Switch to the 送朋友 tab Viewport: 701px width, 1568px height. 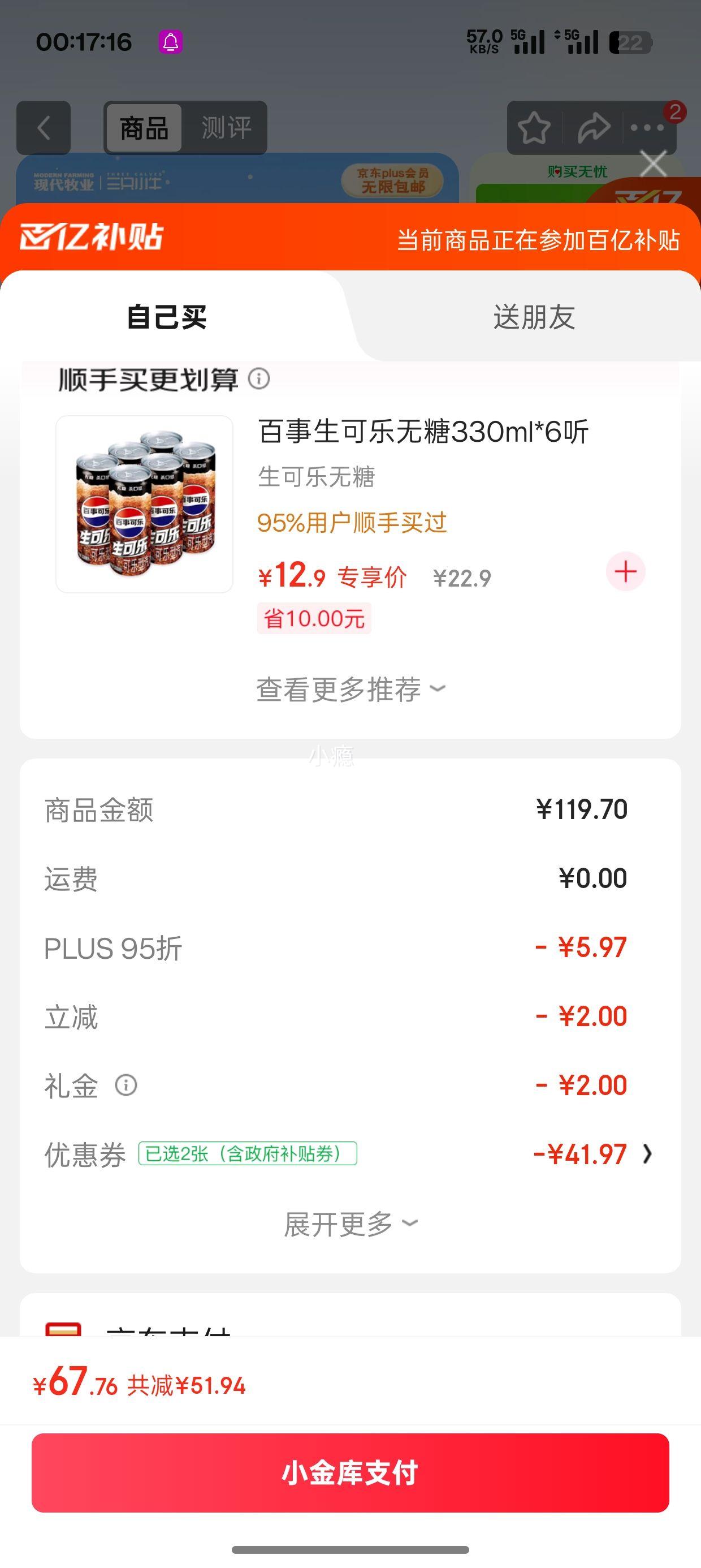(534, 317)
